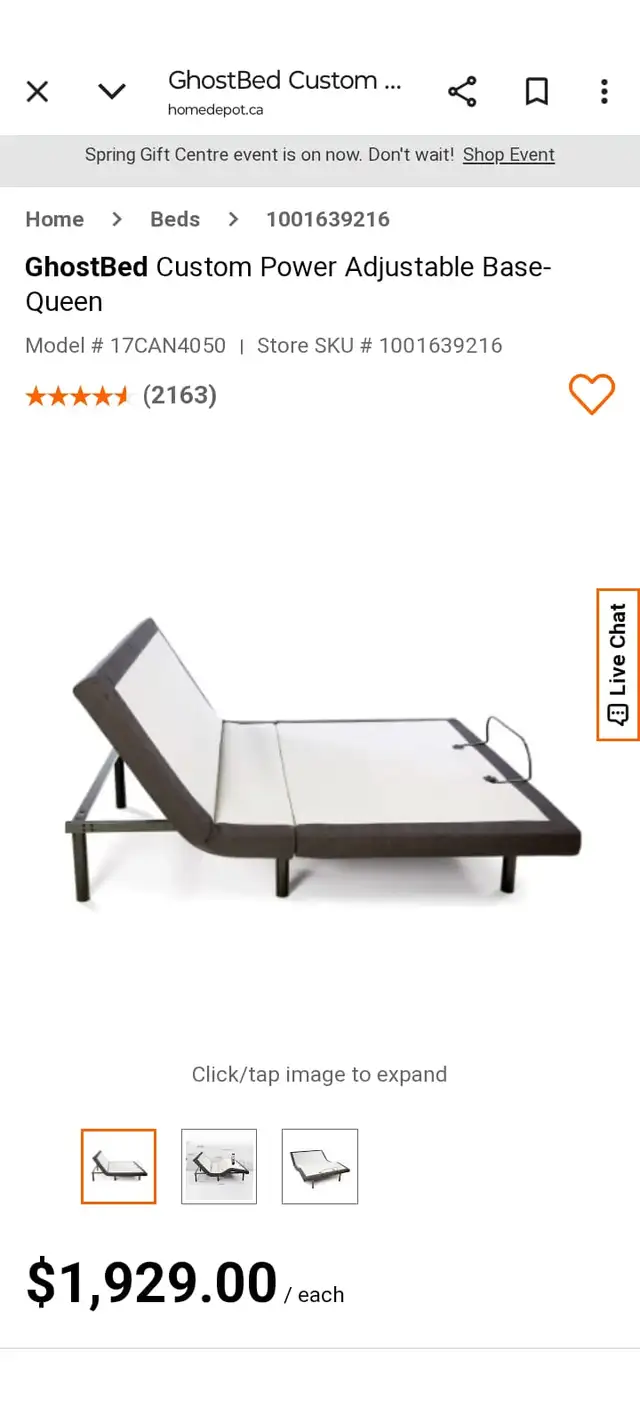Expand the downward chevron in the top bar
Viewport: 640px width, 1422px height.
tap(112, 92)
